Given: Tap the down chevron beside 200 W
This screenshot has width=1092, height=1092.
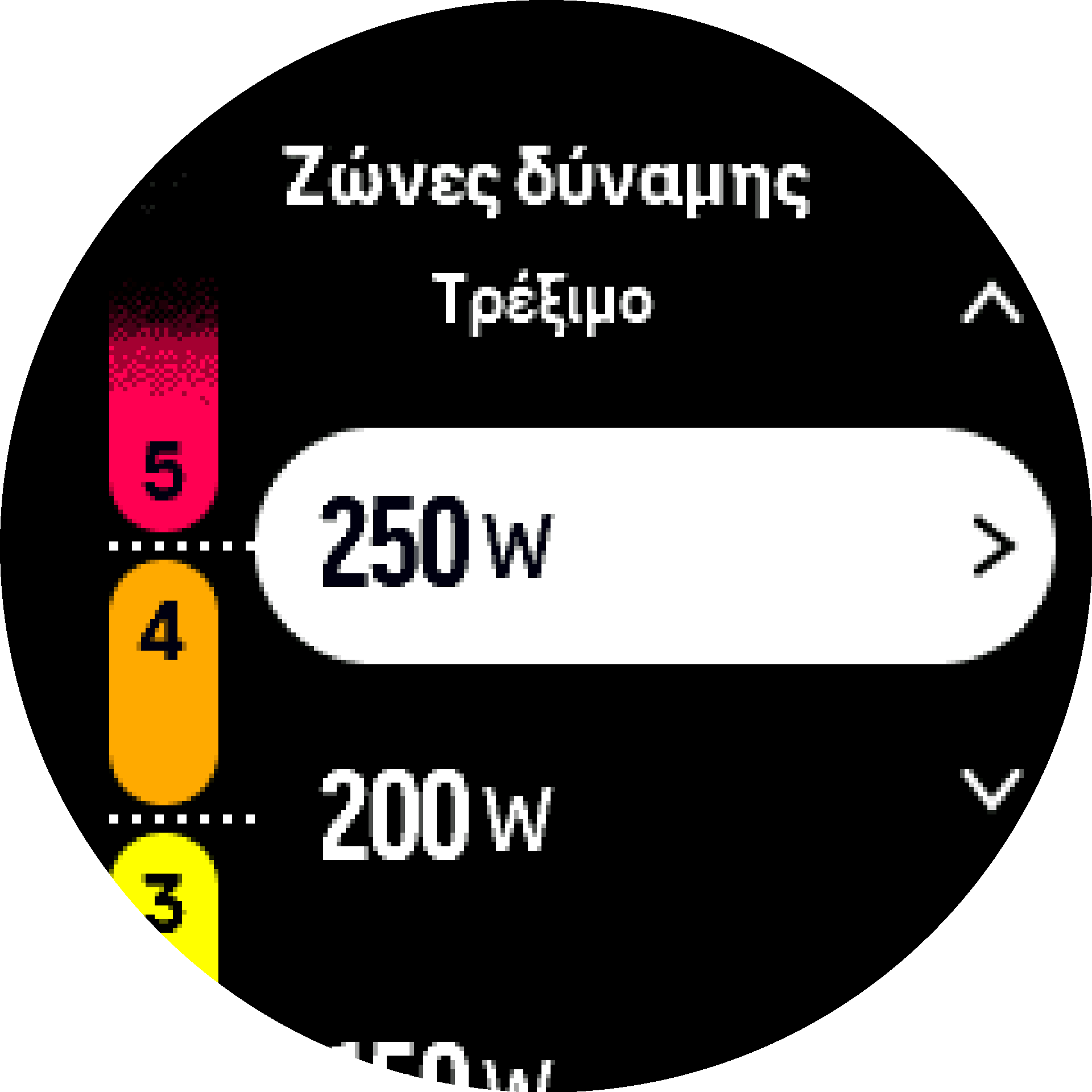Looking at the screenshot, I should pyautogui.click(x=992, y=789).
